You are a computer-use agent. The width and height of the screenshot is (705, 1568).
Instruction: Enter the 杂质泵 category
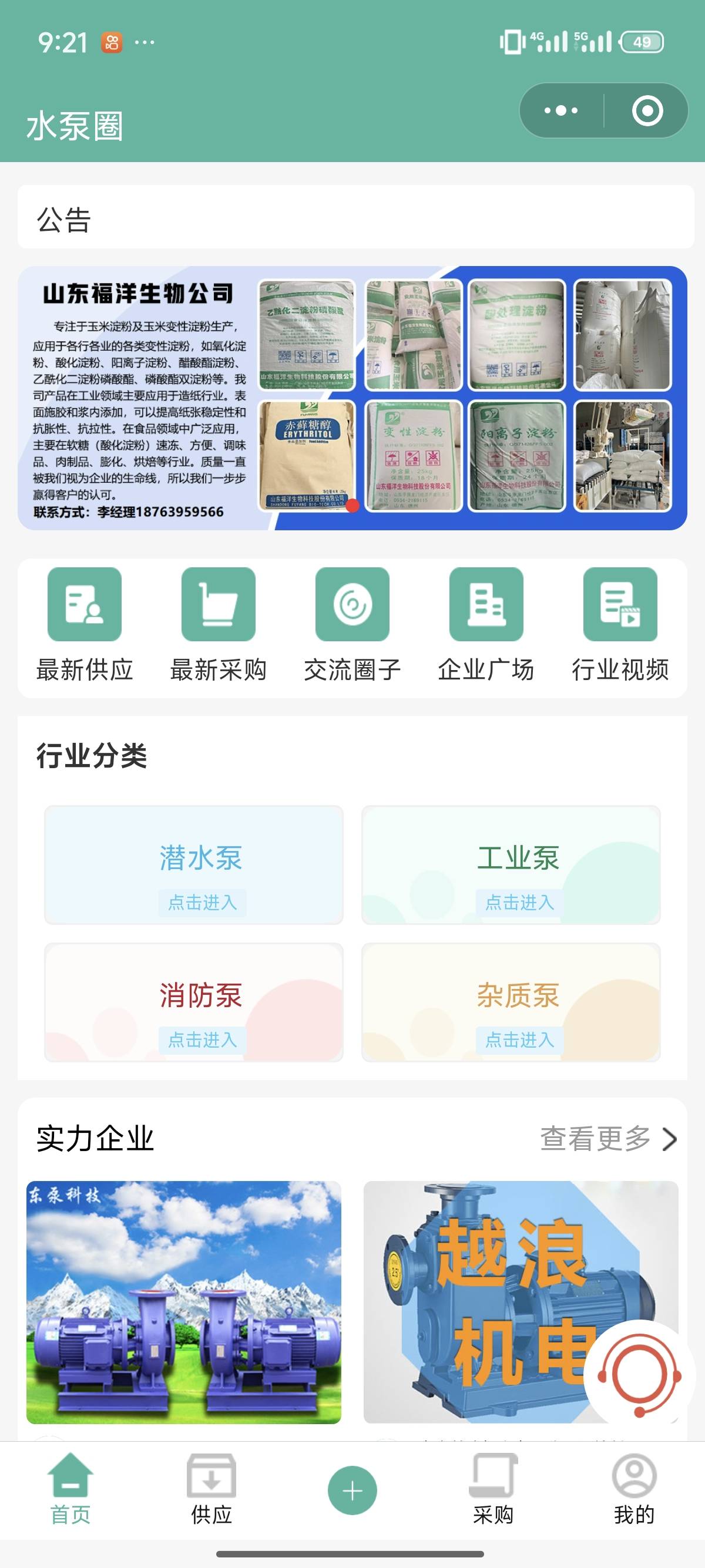(511, 1002)
